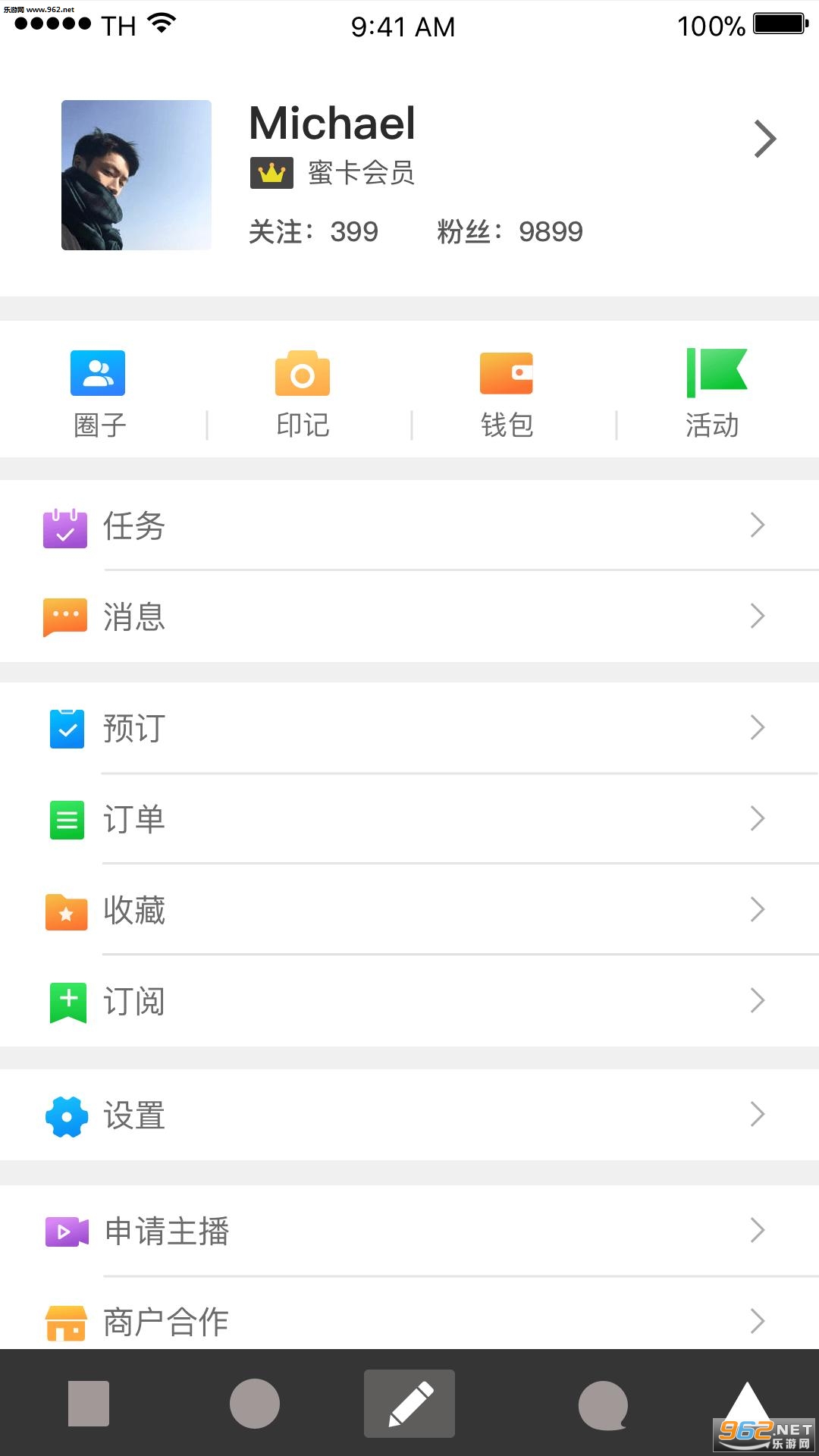Viewport: 819px width, 1456px height.
Task: Open 钱包 wallet
Action: (507, 394)
